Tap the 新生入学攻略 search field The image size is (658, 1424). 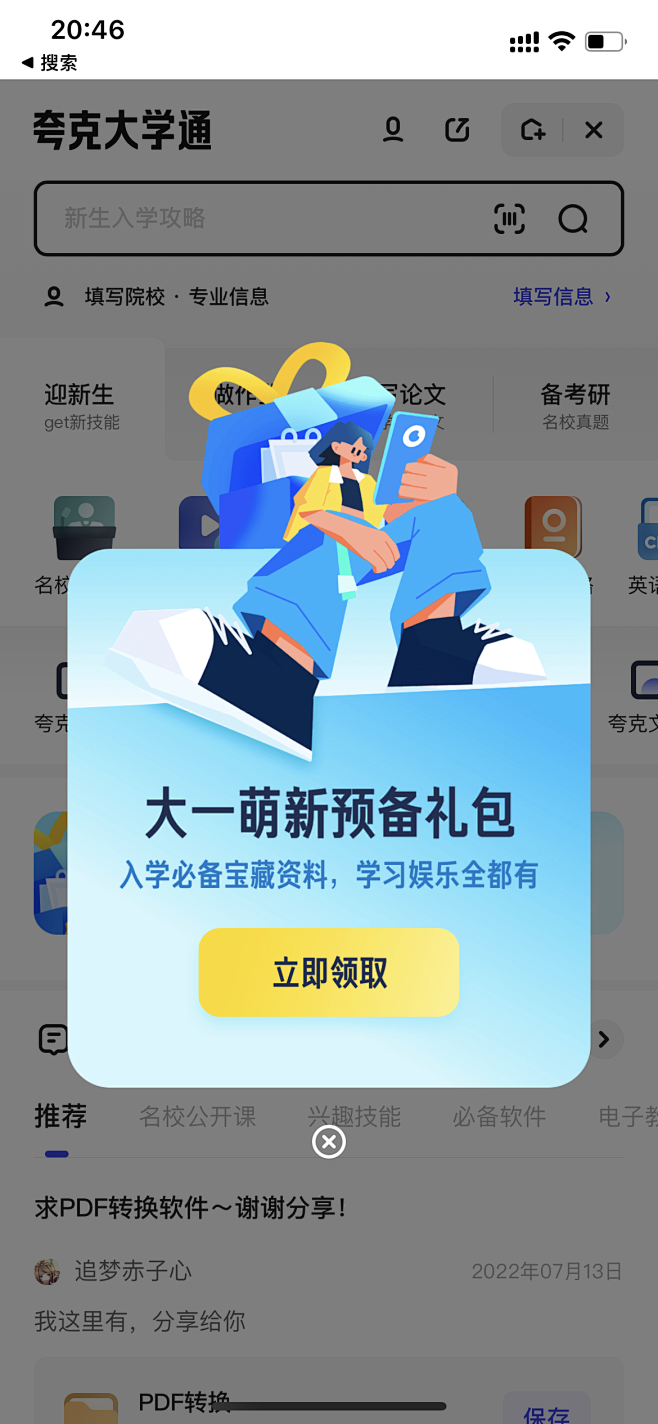click(x=260, y=218)
